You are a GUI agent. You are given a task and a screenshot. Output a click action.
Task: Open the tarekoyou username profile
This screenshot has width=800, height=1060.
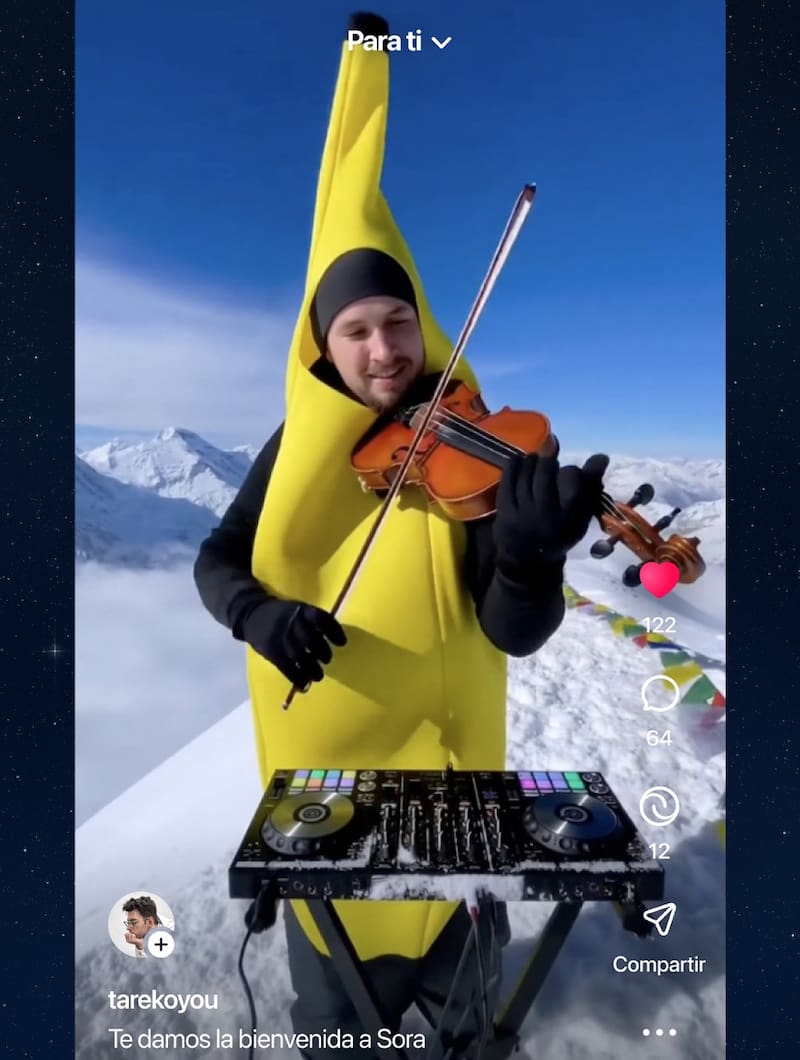(x=163, y=1000)
